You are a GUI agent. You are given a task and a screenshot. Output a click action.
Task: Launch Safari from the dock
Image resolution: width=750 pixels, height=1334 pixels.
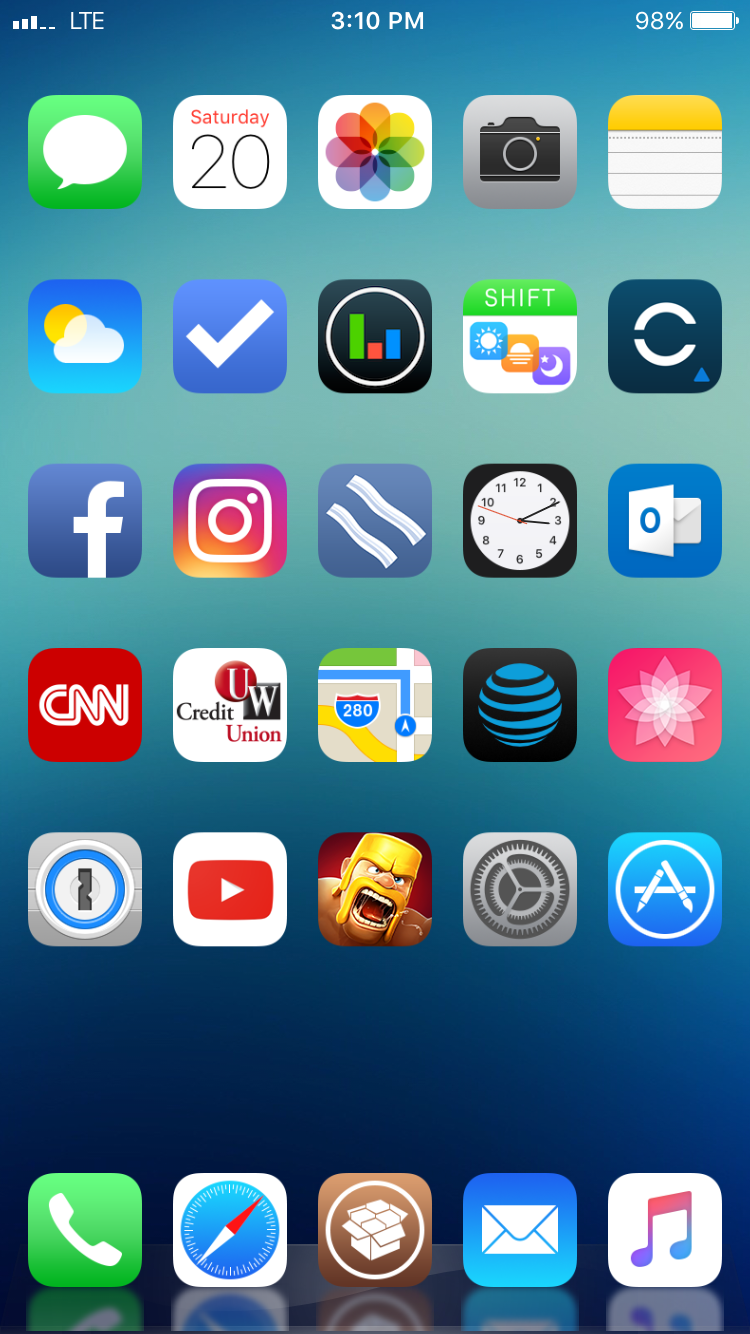pyautogui.click(x=230, y=1229)
